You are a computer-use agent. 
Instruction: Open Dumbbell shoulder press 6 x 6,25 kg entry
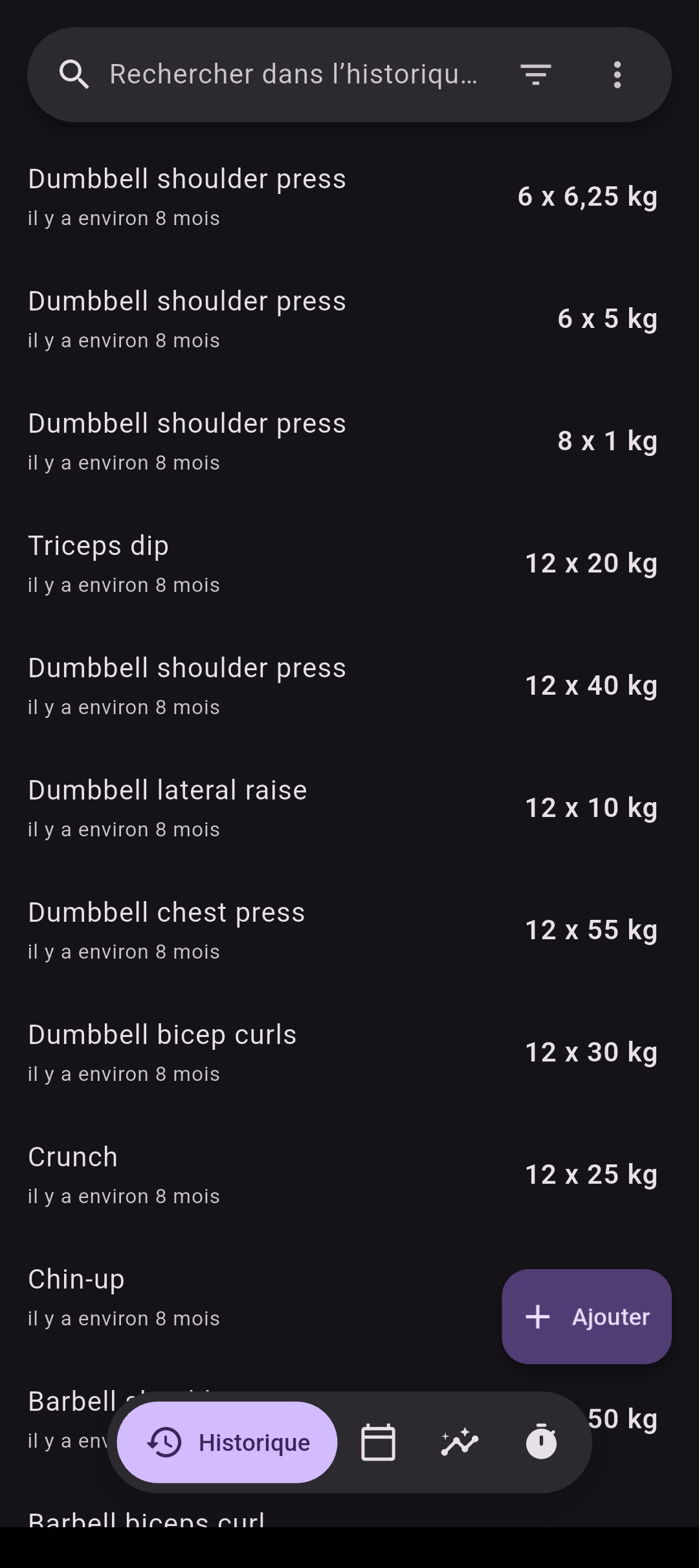(x=349, y=197)
